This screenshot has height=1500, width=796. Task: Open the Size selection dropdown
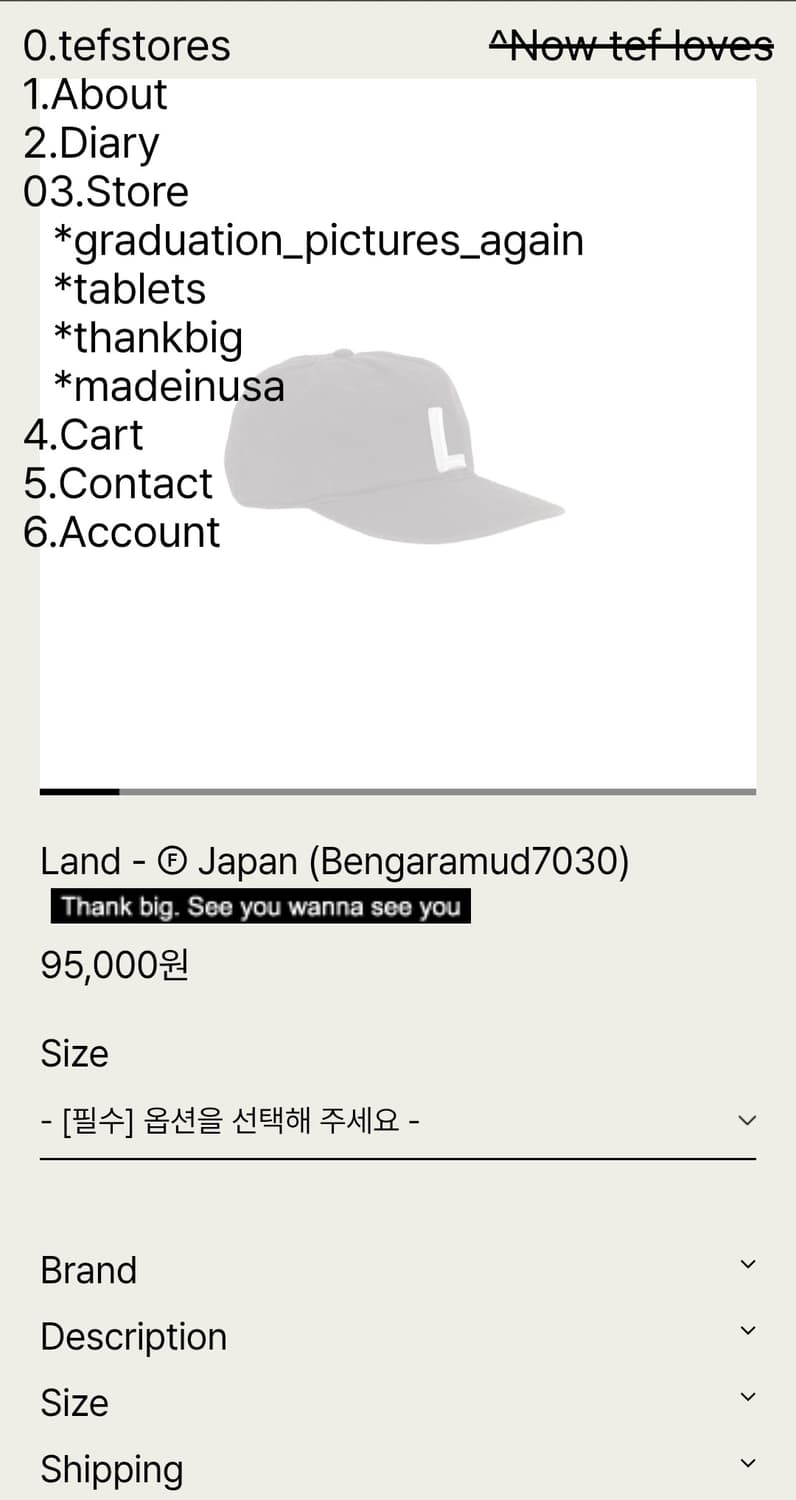pos(398,1120)
